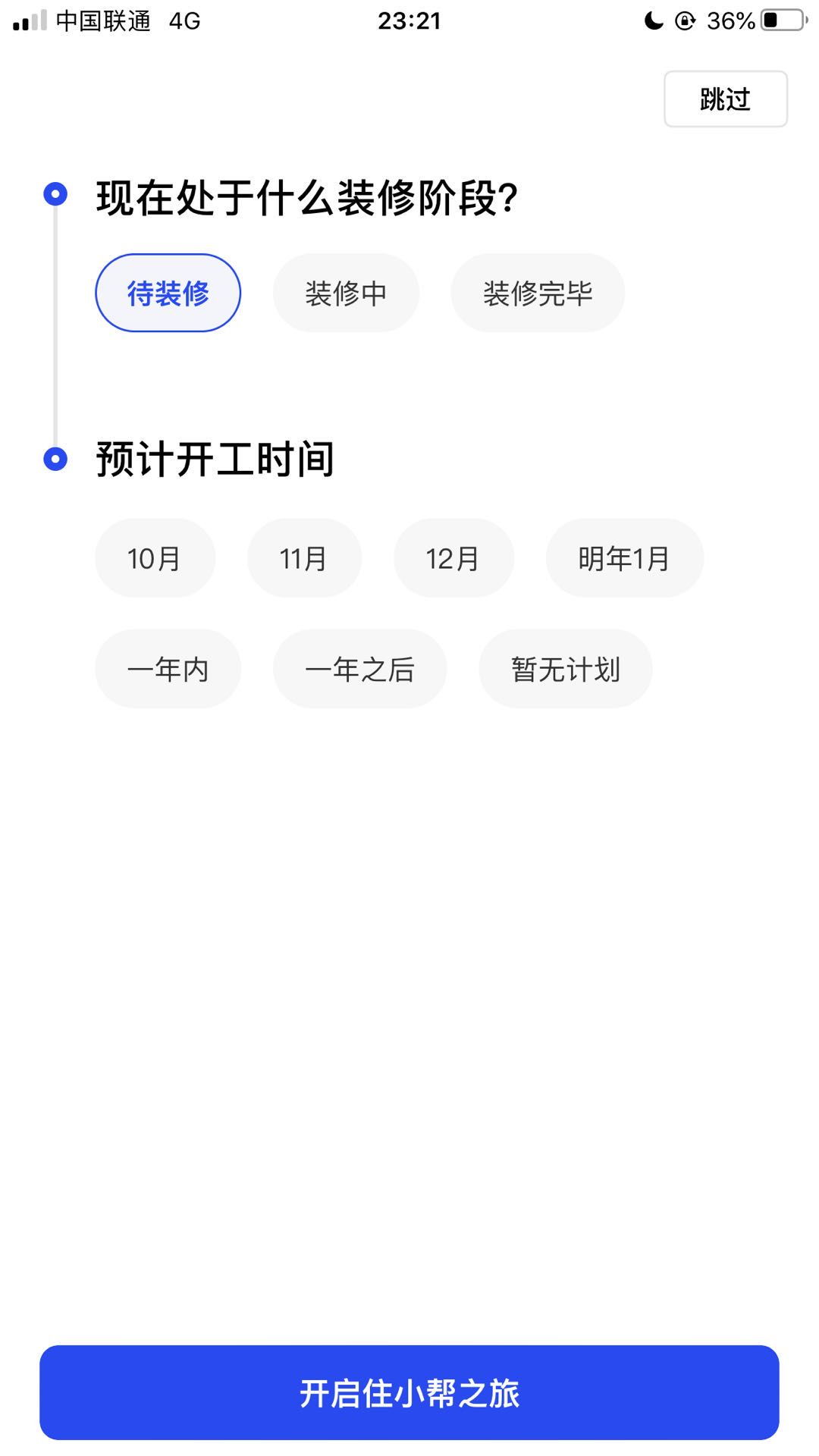Screen dimensions: 819x1456
Task: Select the 待装修 stage chip
Action: tap(168, 293)
